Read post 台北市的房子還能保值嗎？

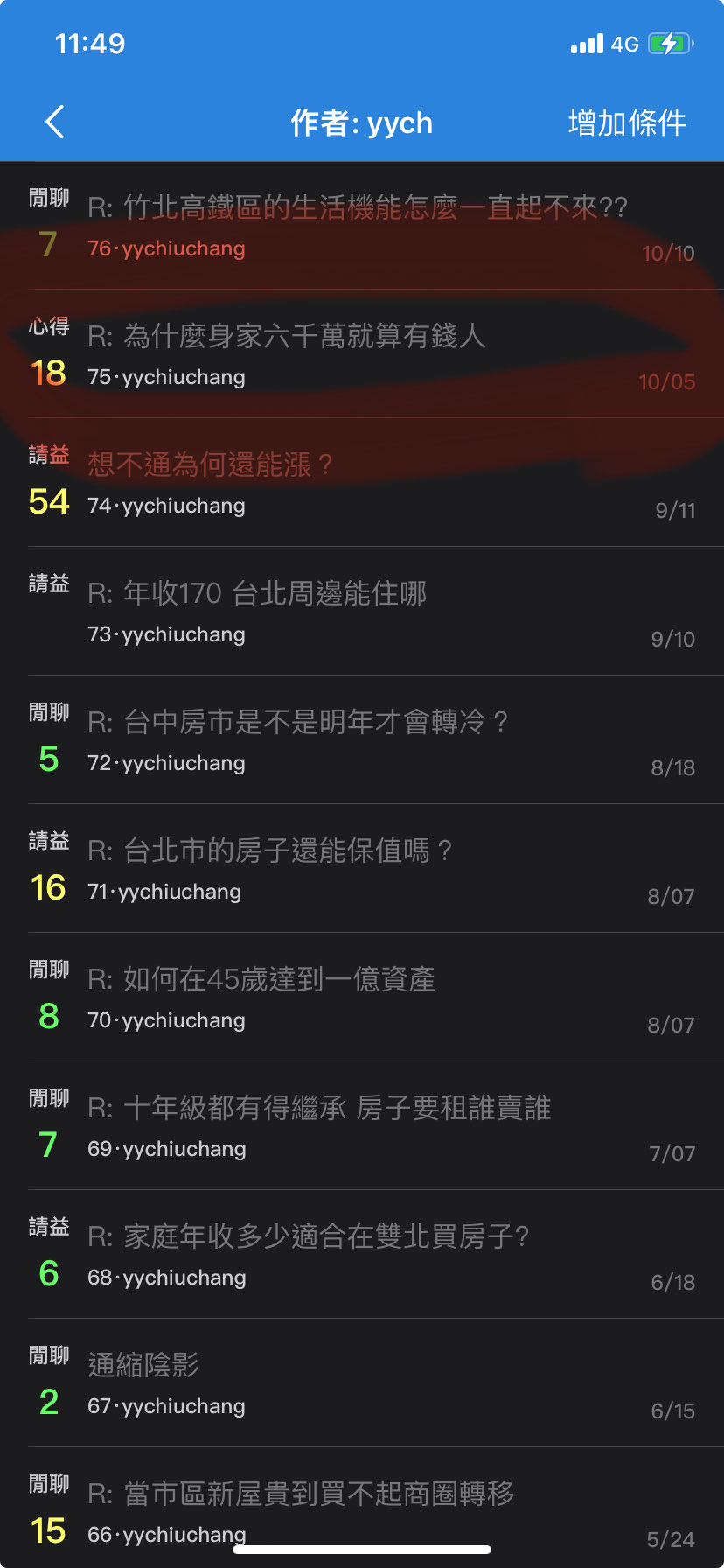pos(269,851)
